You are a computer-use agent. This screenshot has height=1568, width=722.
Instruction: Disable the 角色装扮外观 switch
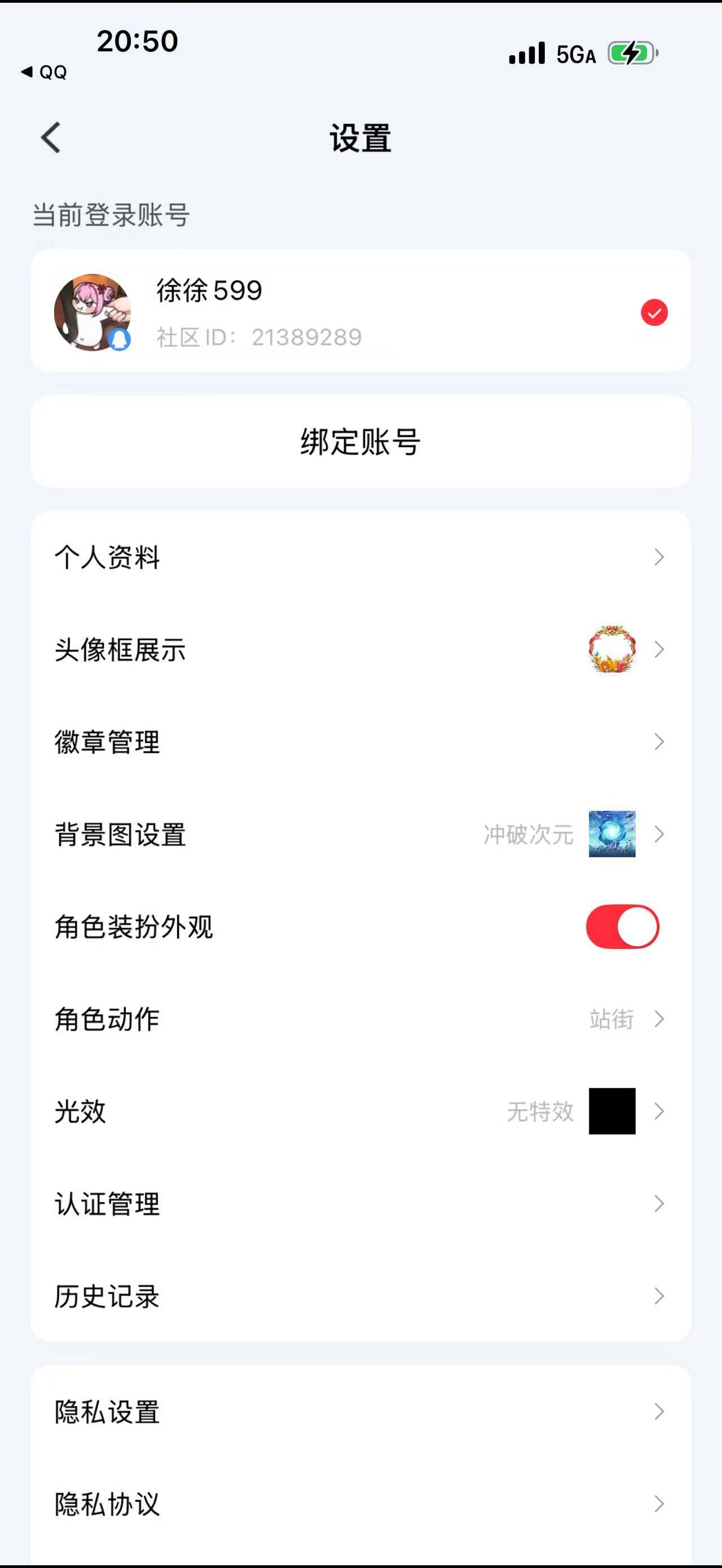coord(622,926)
